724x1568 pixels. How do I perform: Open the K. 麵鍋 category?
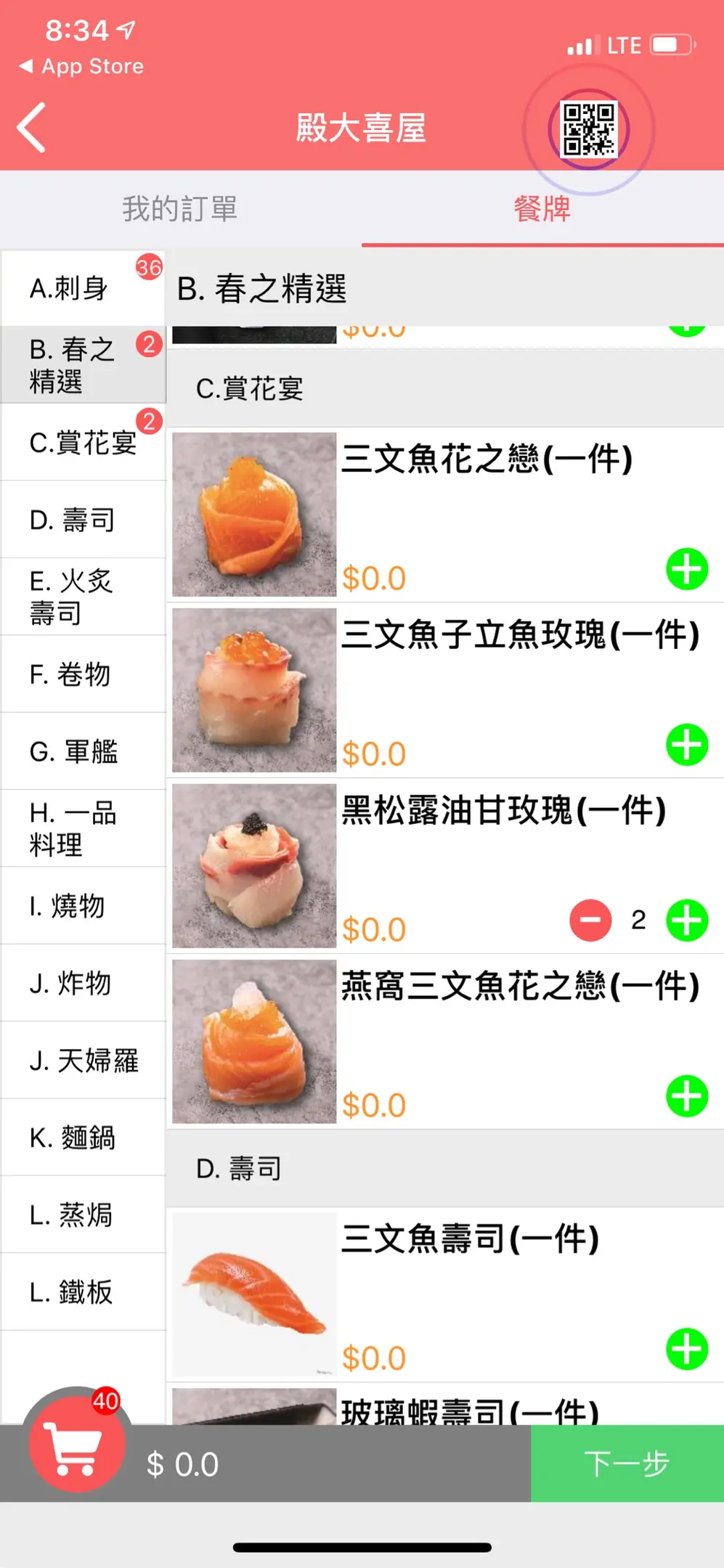pos(83,1138)
